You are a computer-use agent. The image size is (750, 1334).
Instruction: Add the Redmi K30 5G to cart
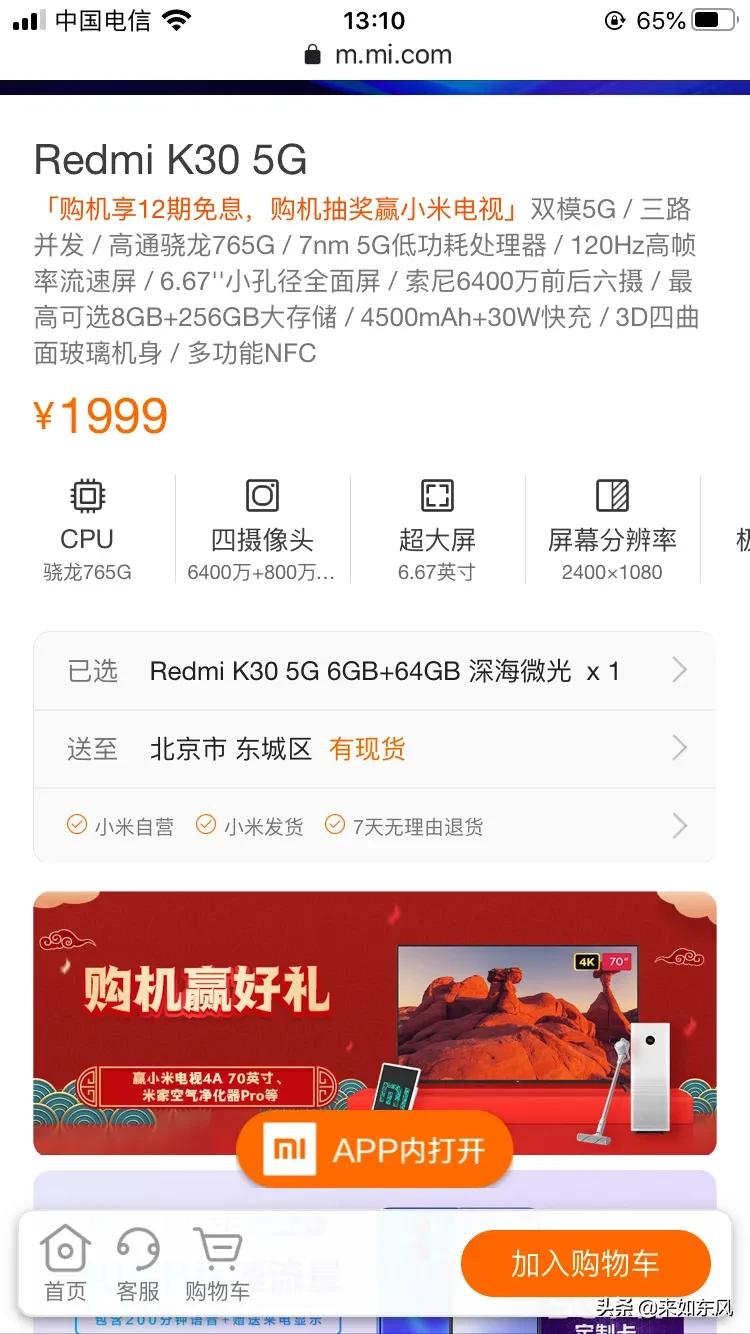tap(585, 1264)
